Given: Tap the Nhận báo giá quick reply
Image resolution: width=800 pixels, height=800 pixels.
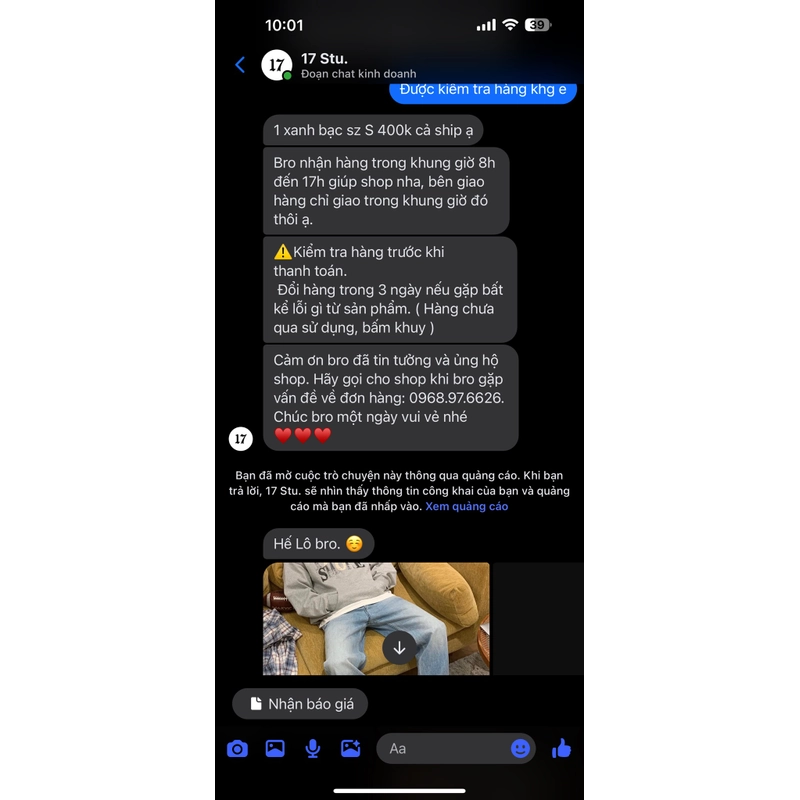Looking at the screenshot, I should pyautogui.click(x=300, y=704).
